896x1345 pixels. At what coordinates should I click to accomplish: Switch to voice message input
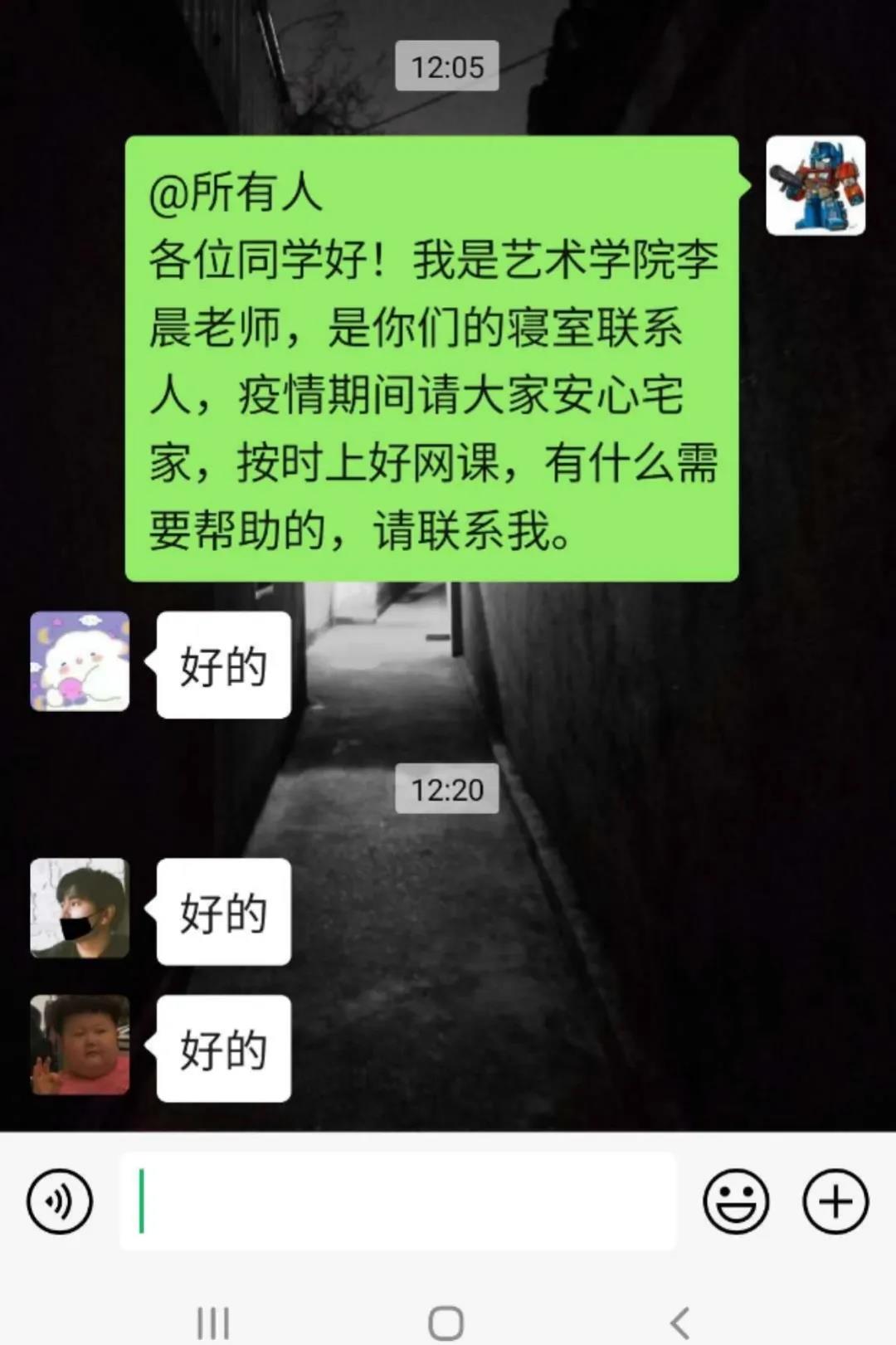coord(60,1201)
